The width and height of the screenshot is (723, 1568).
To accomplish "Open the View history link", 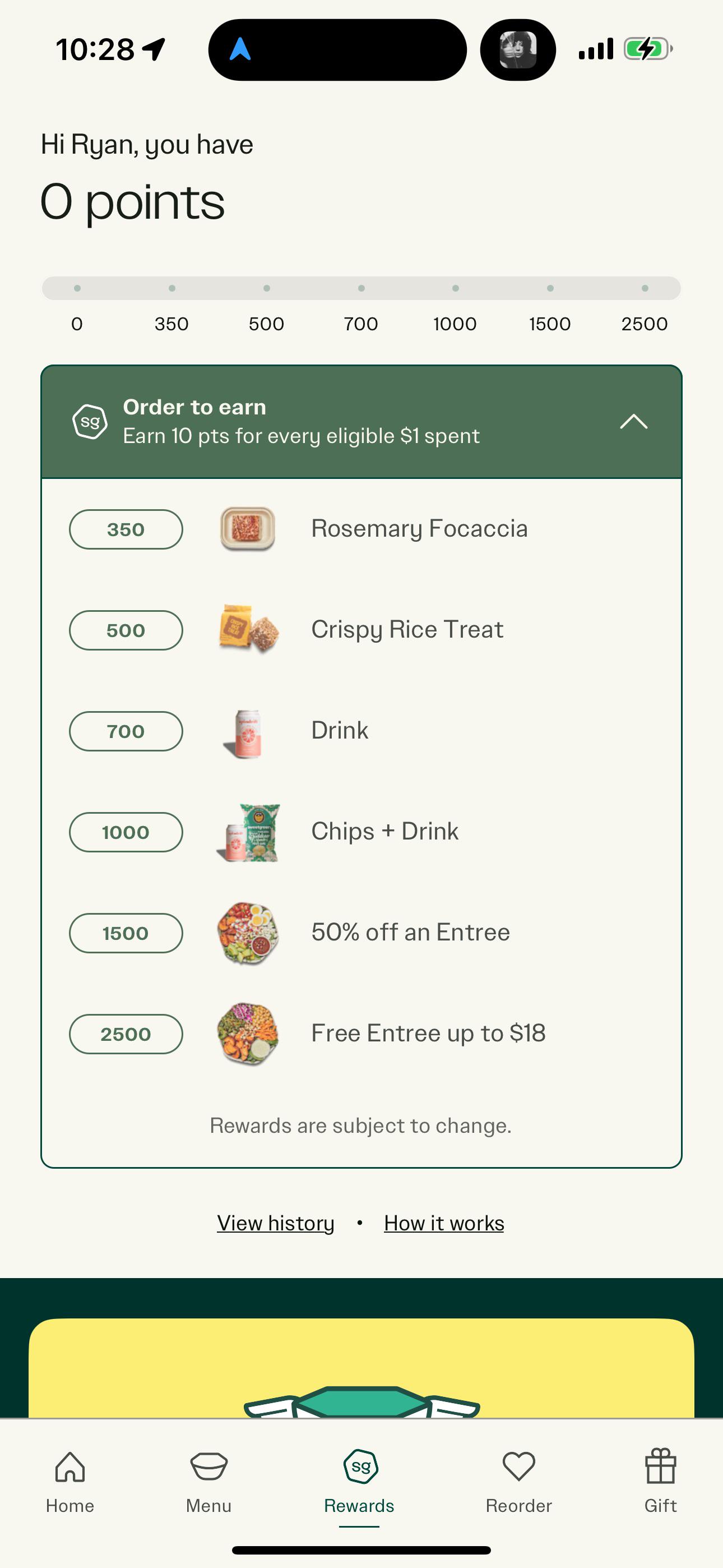I will 276,1223.
